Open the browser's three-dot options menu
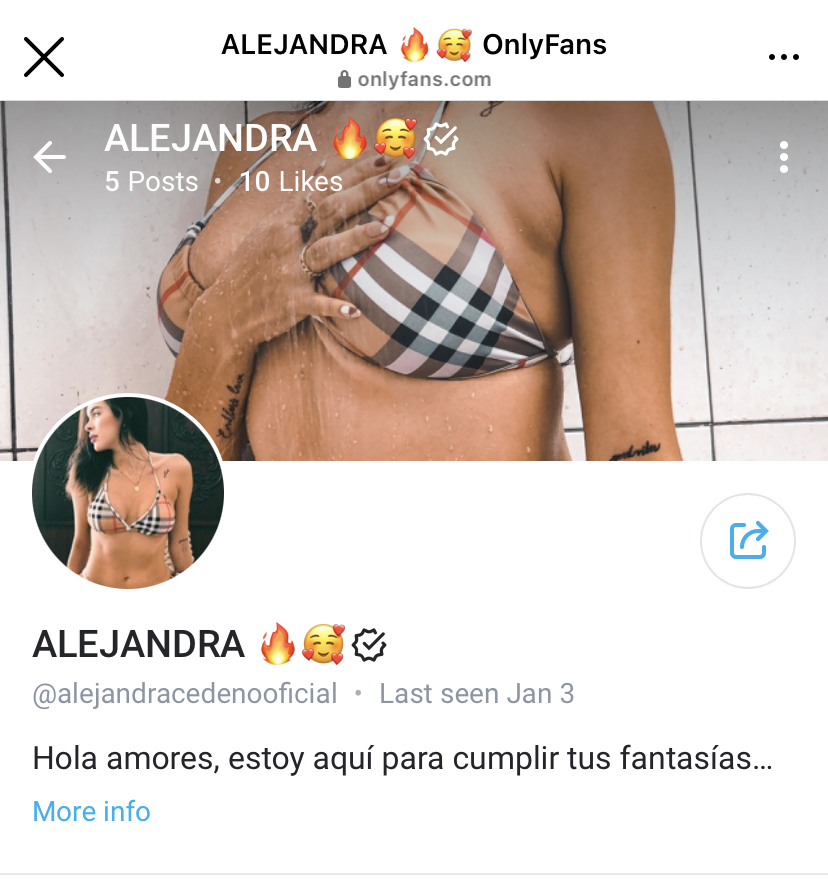 coord(783,58)
